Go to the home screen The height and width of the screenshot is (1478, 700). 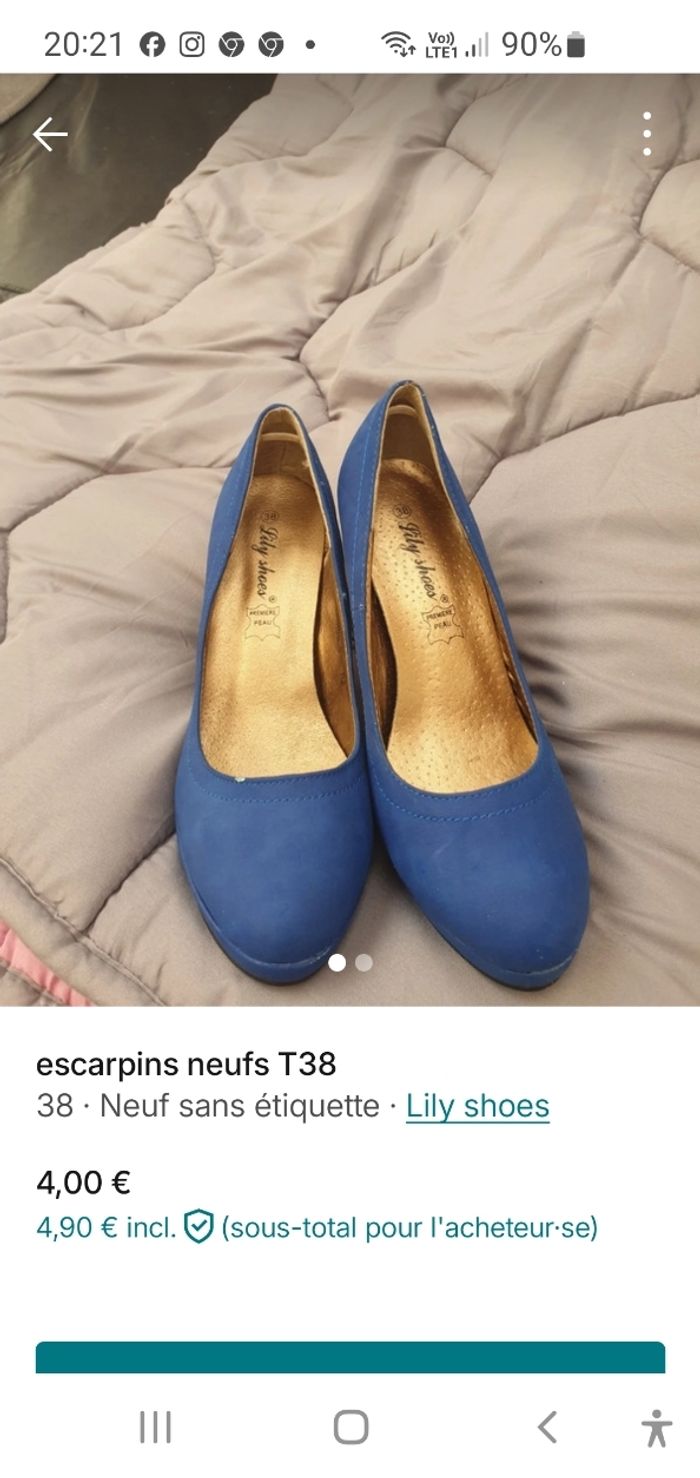[x=350, y=1427]
